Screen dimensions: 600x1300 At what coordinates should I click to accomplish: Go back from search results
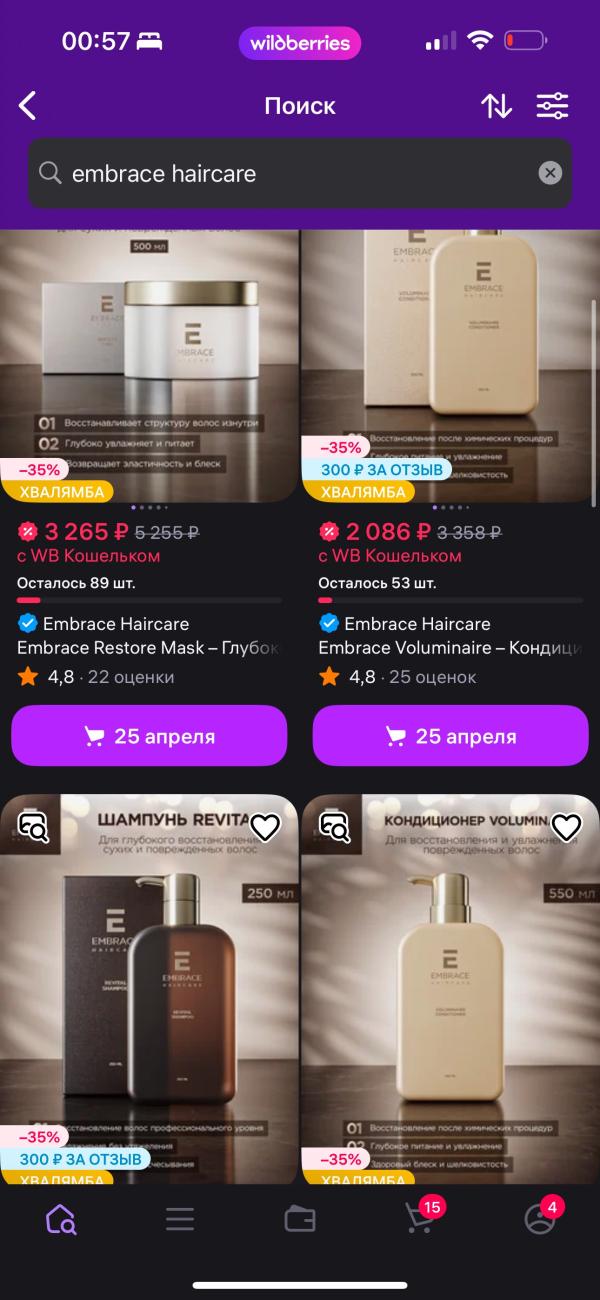point(28,106)
